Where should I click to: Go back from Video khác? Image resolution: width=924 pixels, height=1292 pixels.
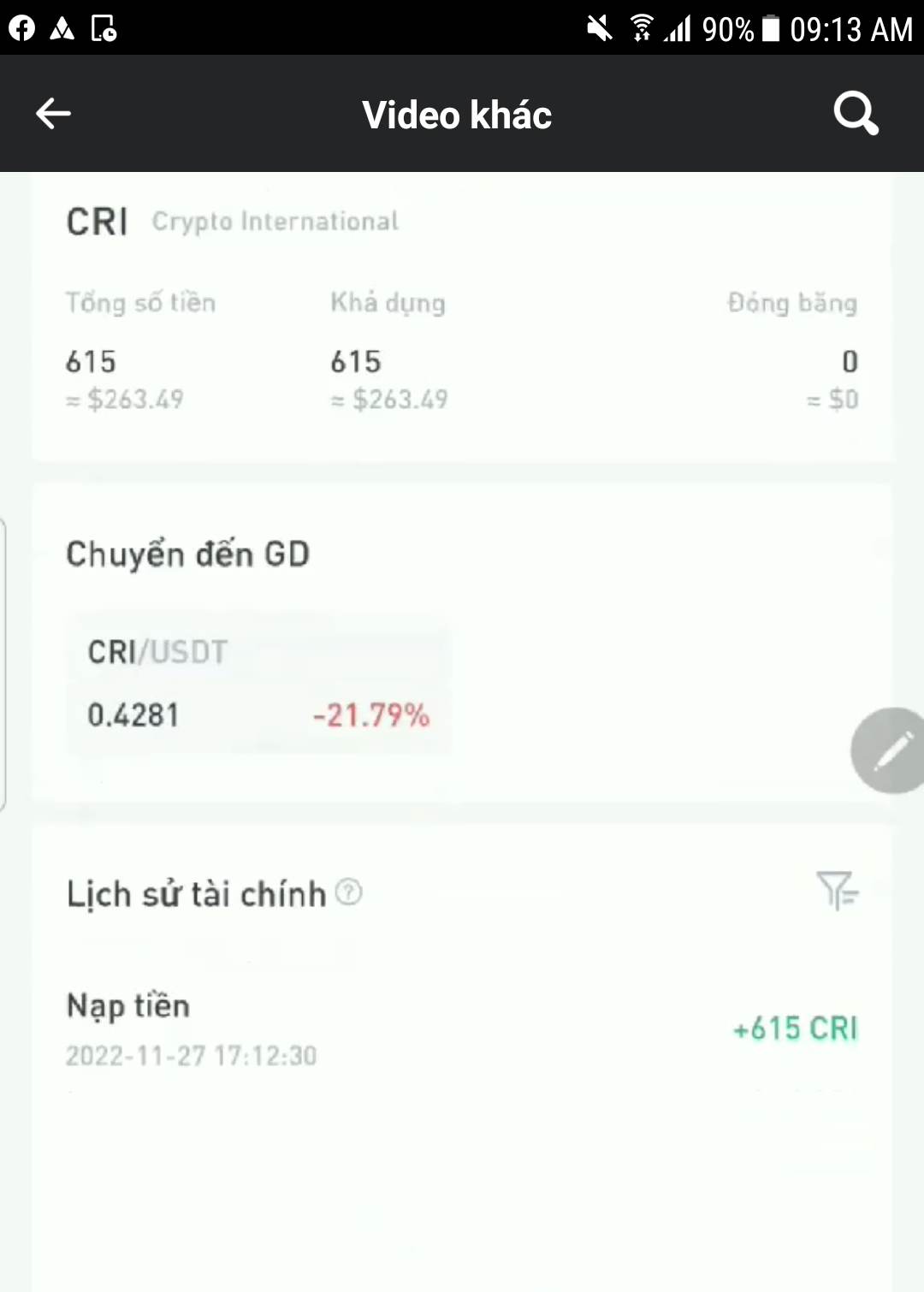tap(53, 114)
